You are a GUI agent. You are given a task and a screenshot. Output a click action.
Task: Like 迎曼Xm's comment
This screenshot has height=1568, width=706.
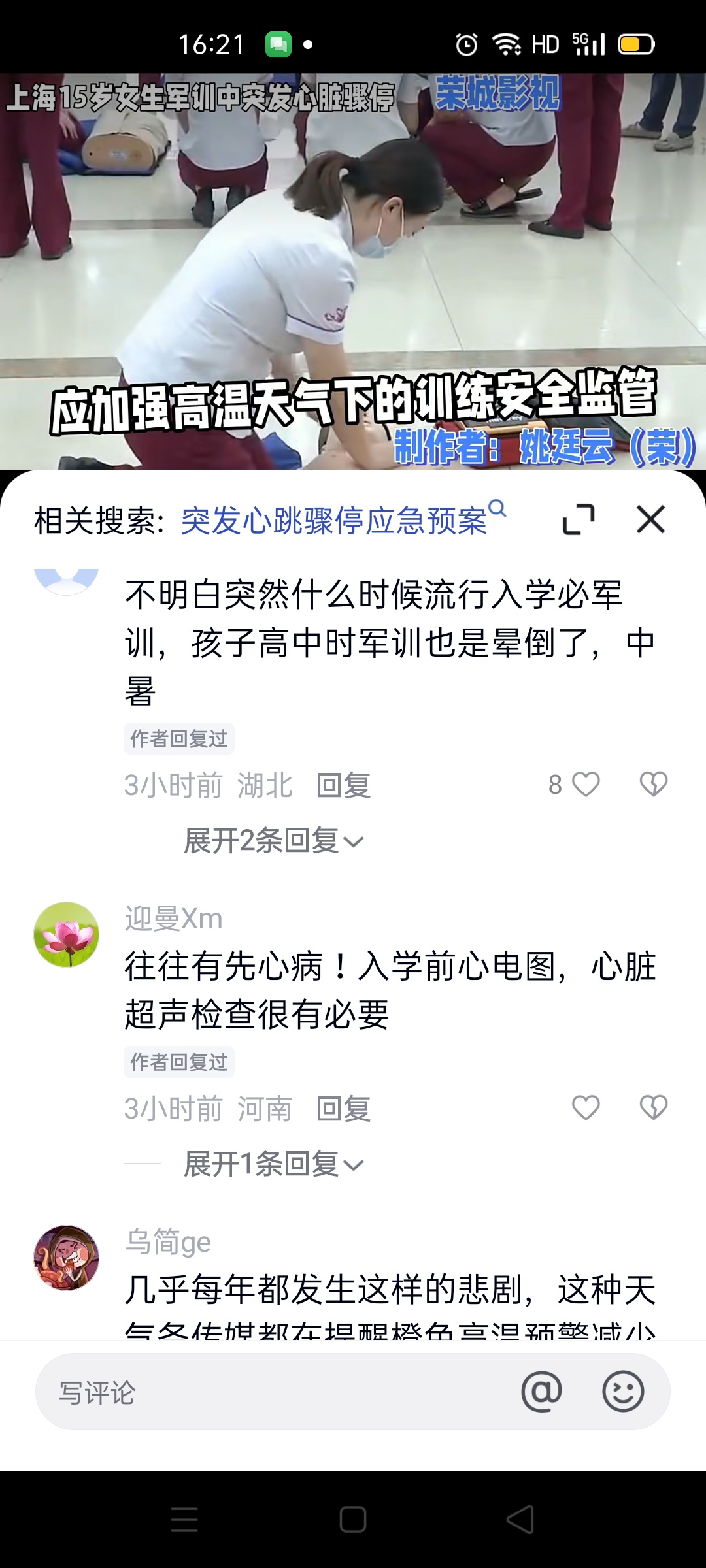(x=585, y=1108)
